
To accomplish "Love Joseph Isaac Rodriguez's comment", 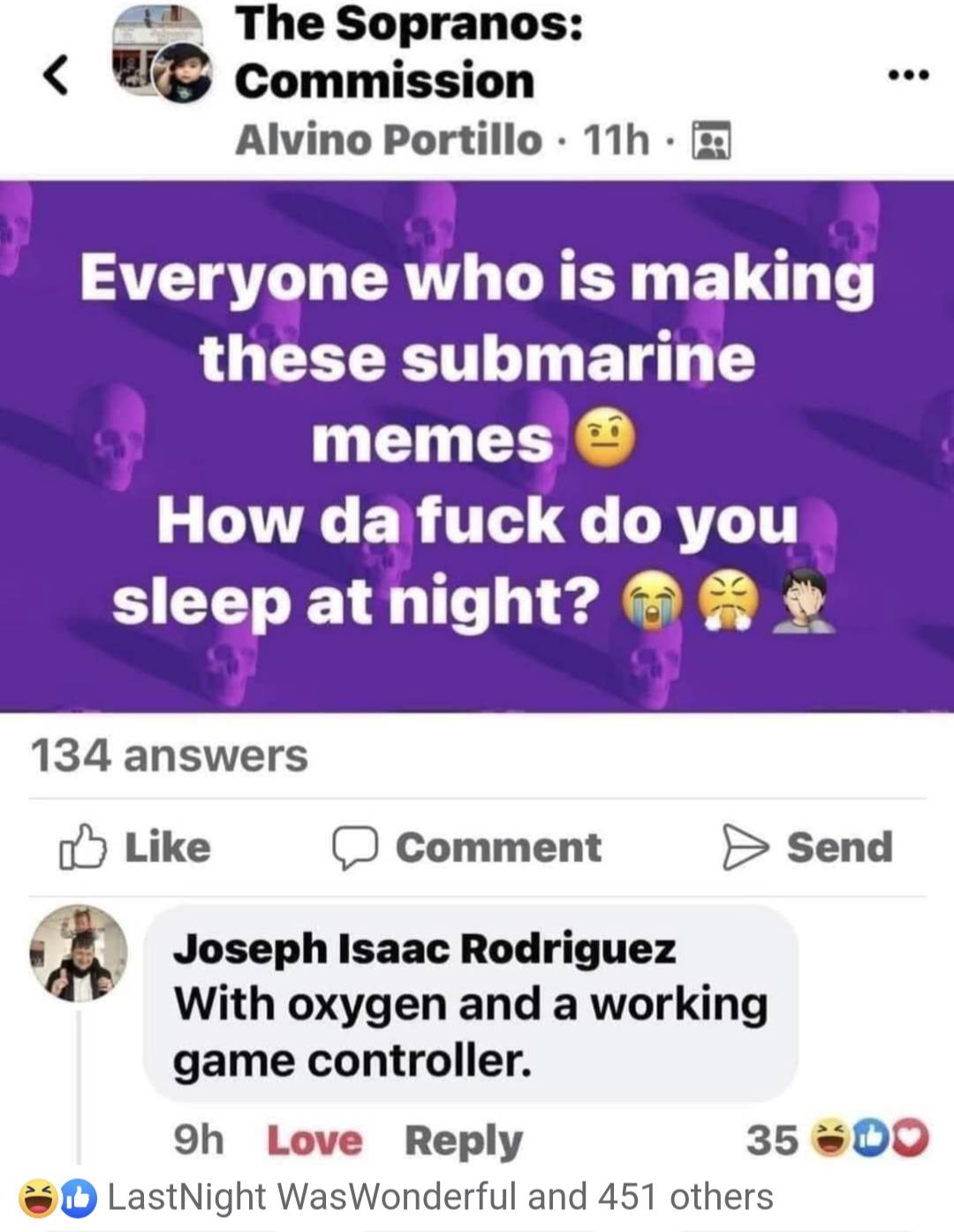I will click(x=314, y=1139).
